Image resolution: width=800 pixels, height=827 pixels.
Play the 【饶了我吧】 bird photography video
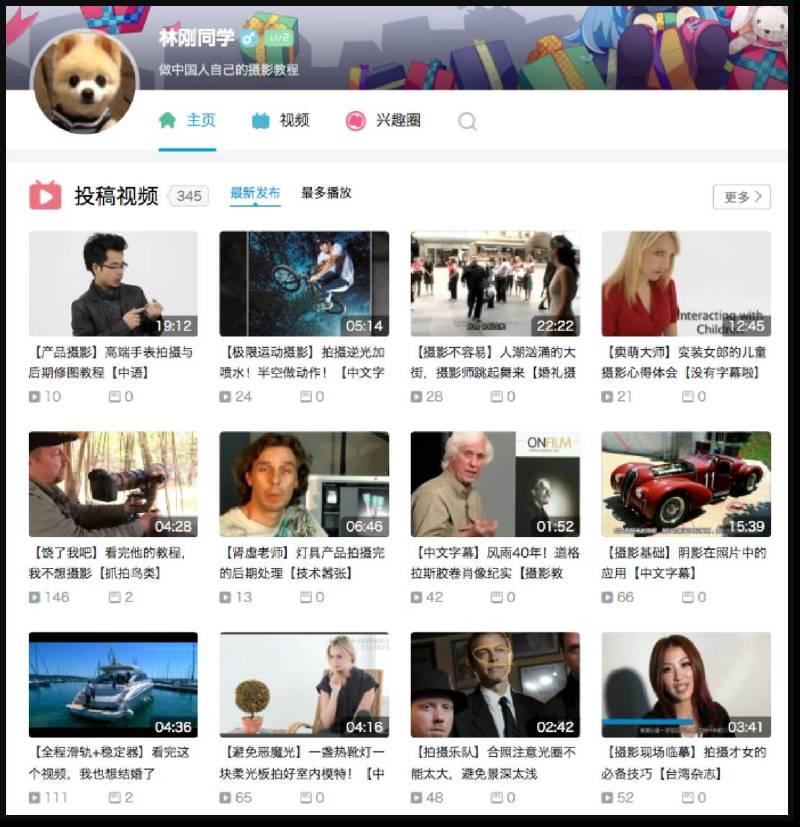113,484
